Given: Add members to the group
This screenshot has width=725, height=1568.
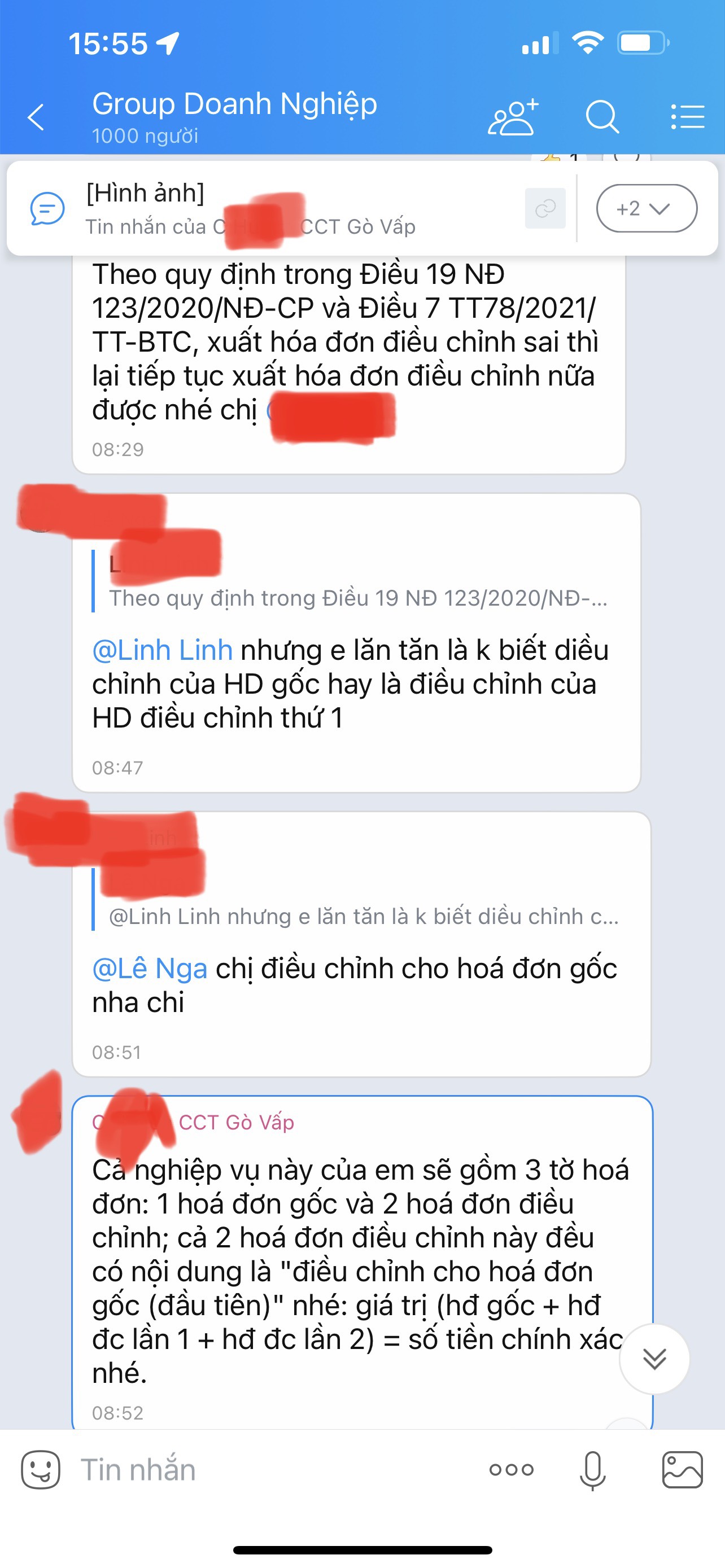Looking at the screenshot, I should (513, 116).
